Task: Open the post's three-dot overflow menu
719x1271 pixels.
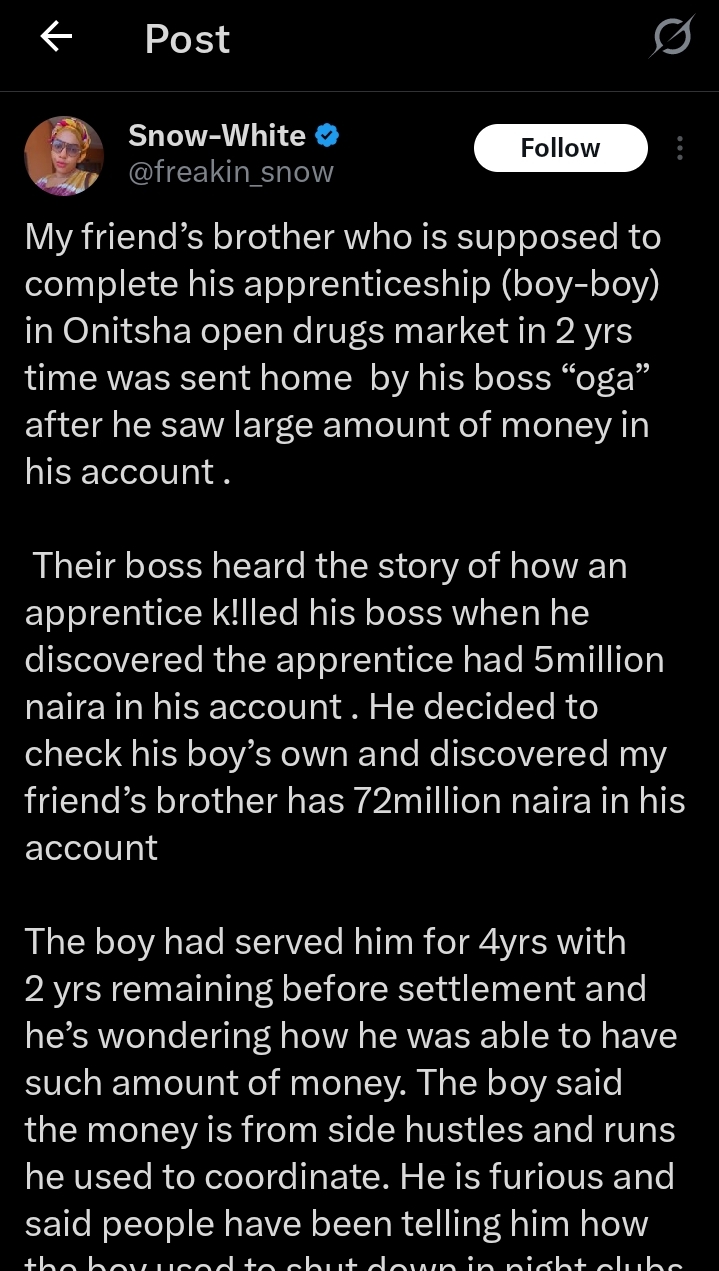Action: point(680,149)
